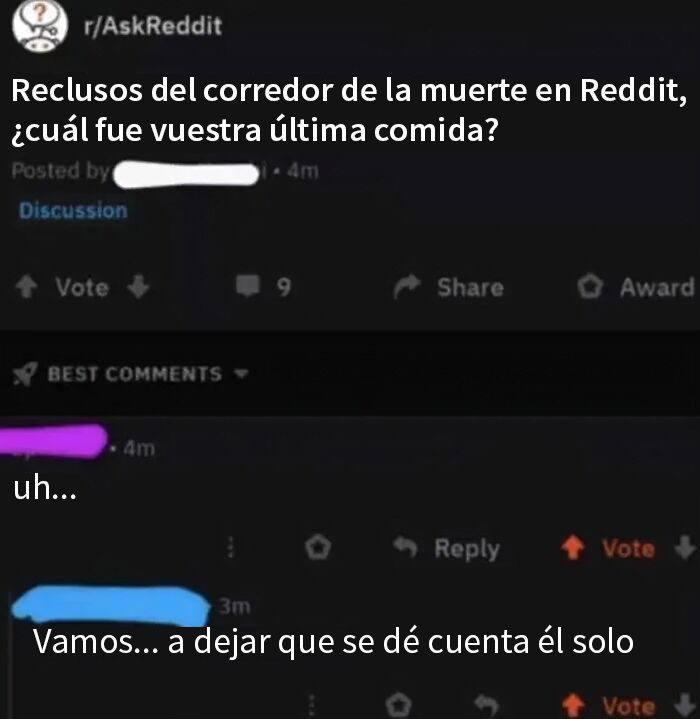Open overflow menu on "uh..." comment
Viewport: 700px width, 719px height.
[x=231, y=548]
